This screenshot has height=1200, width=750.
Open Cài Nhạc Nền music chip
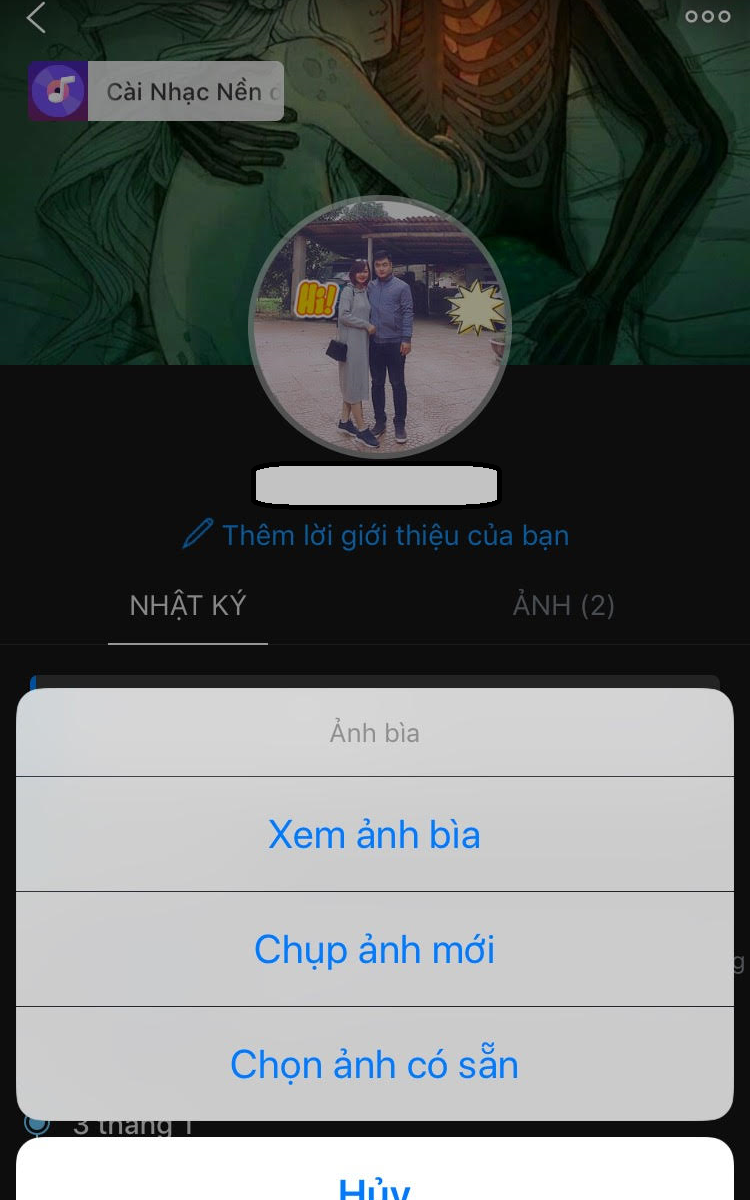coord(156,91)
